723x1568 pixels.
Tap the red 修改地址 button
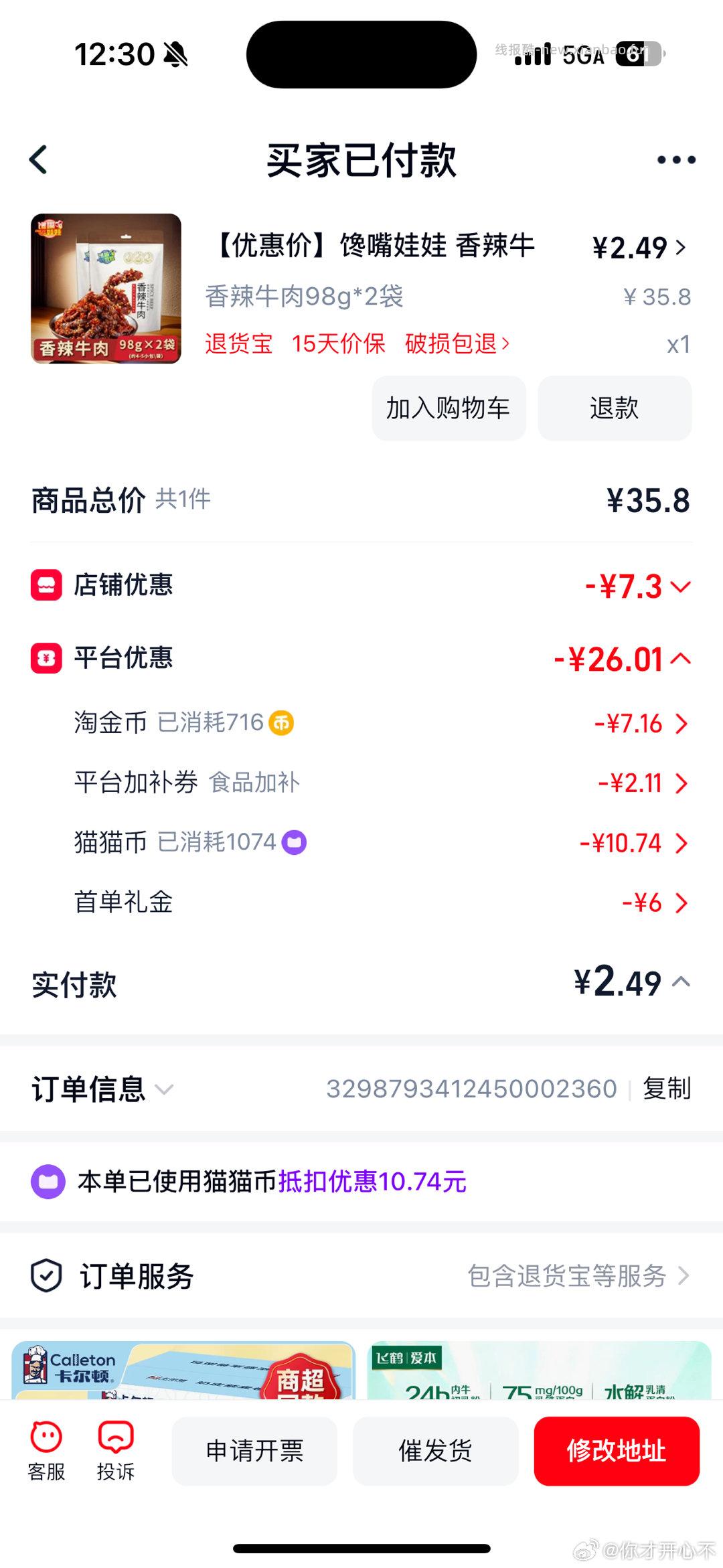click(617, 1451)
